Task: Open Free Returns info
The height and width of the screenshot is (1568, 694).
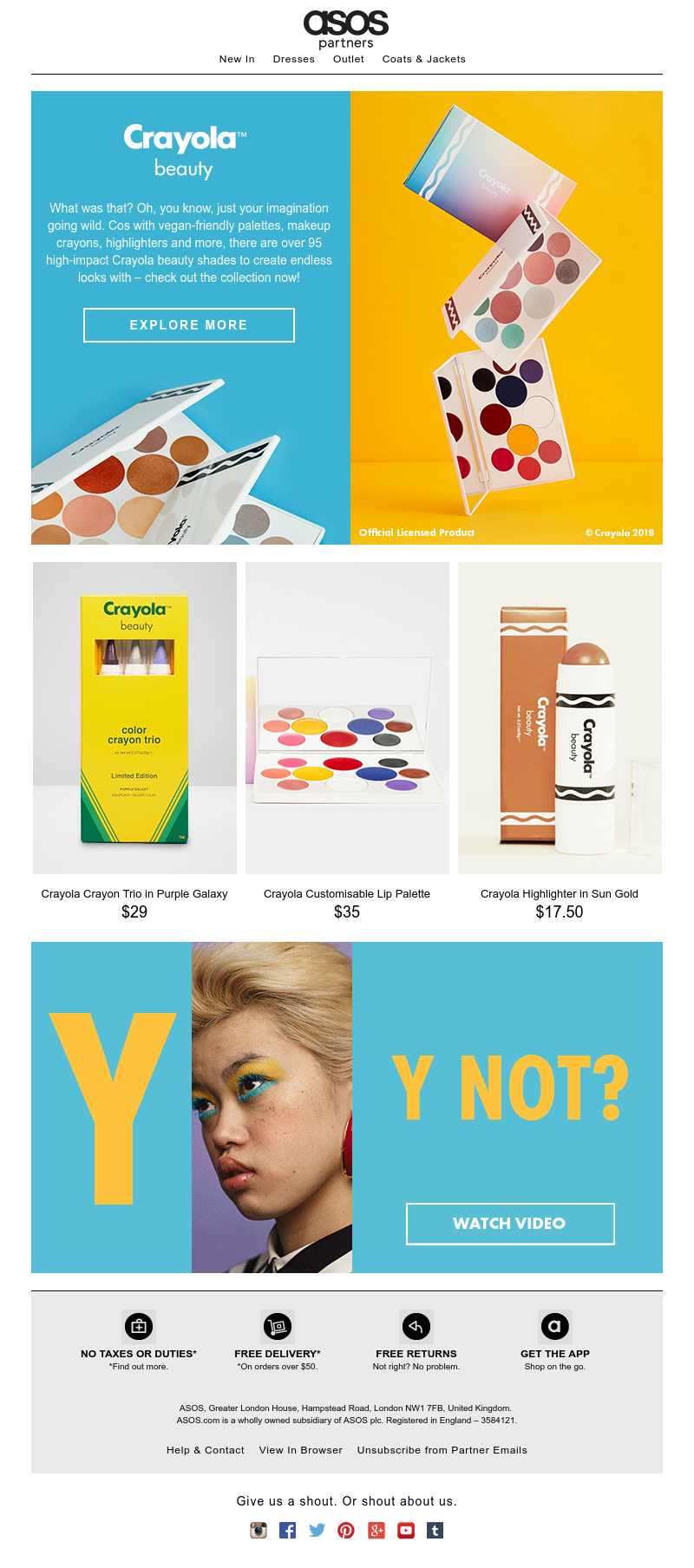Action: [x=416, y=1353]
